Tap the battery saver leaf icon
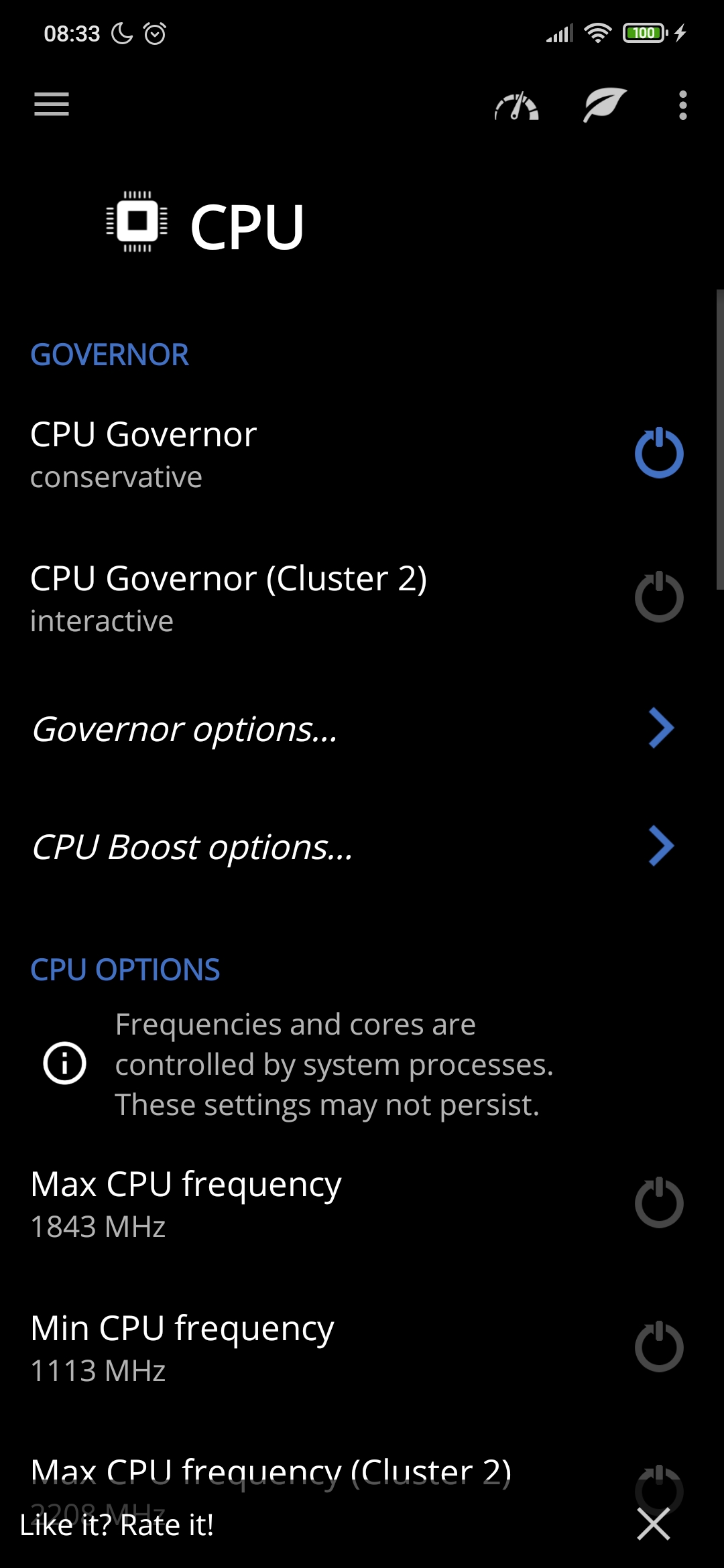The width and height of the screenshot is (724, 1568). (x=605, y=105)
